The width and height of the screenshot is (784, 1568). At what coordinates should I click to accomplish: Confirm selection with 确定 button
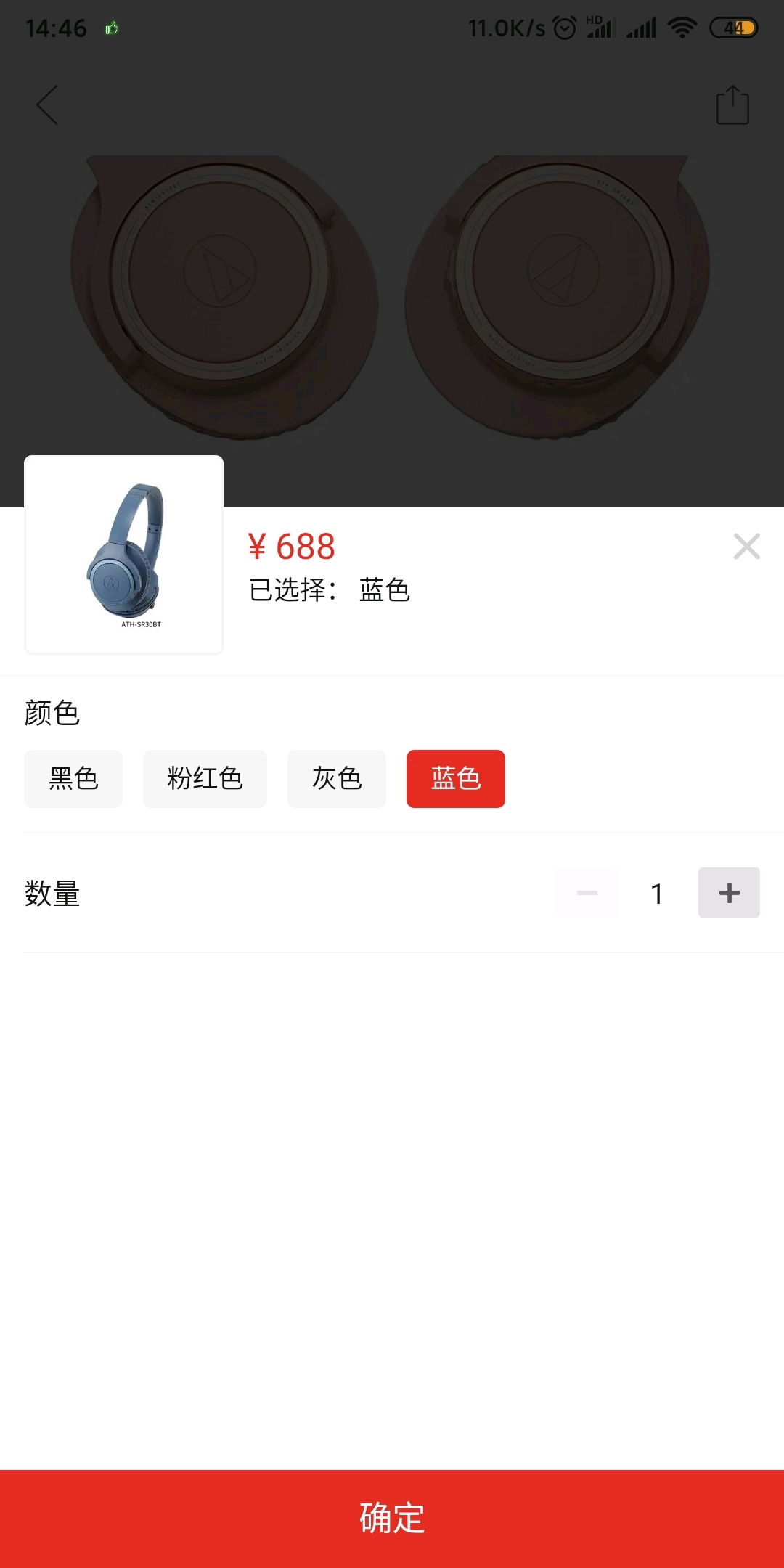pyautogui.click(x=392, y=1518)
